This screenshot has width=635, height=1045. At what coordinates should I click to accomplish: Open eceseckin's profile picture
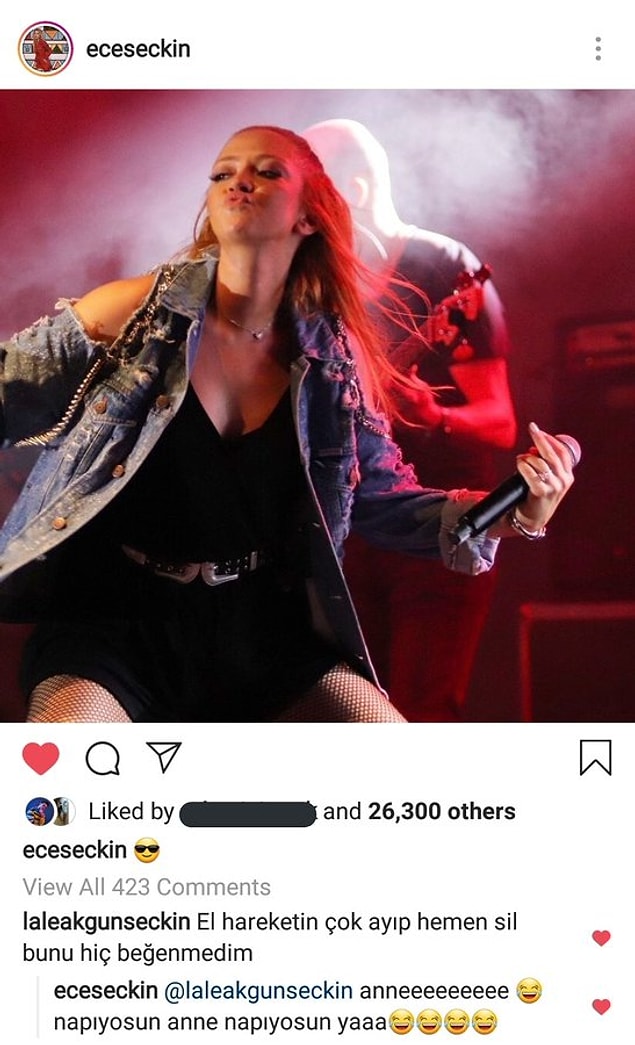(x=45, y=48)
